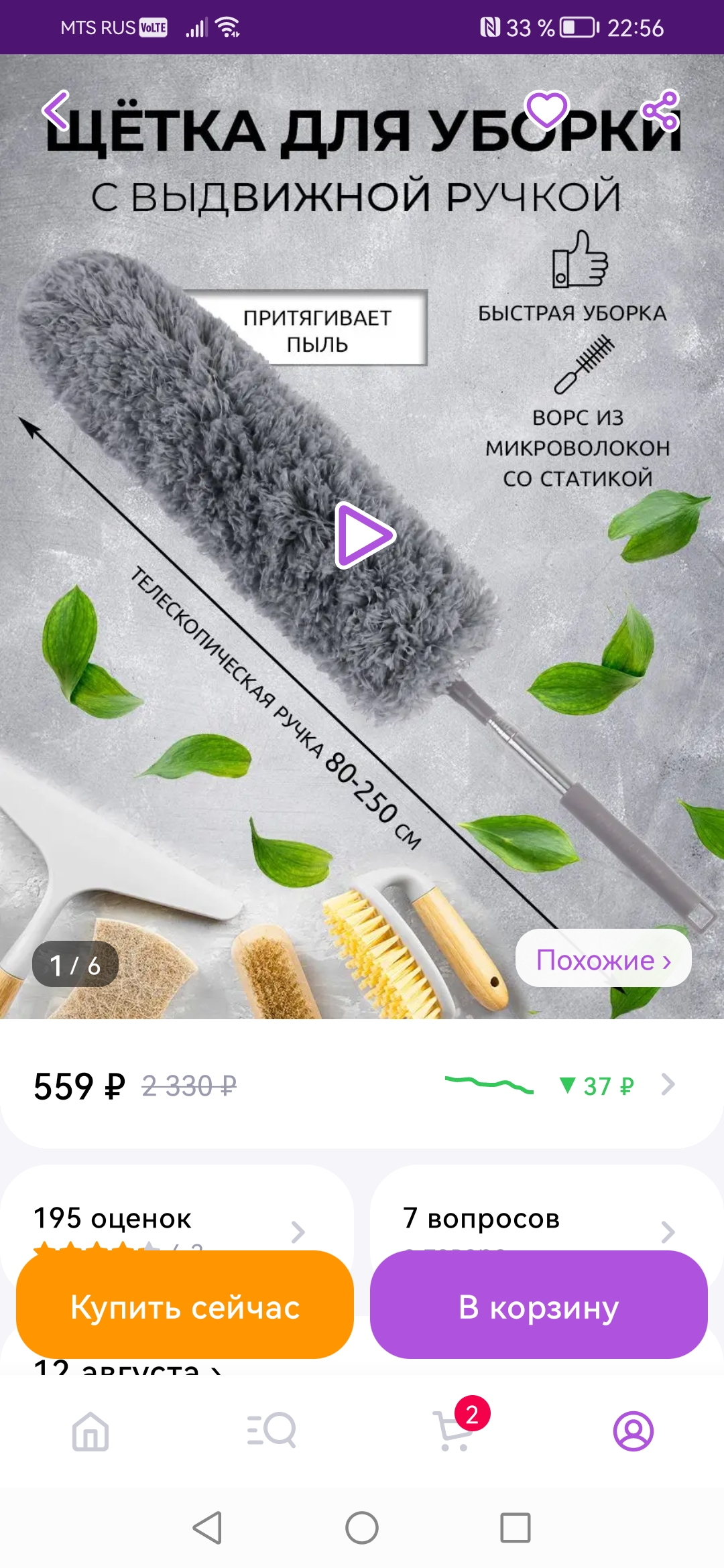Open the catalog search tab
Image resolution: width=724 pixels, height=1568 pixels.
271,1431
